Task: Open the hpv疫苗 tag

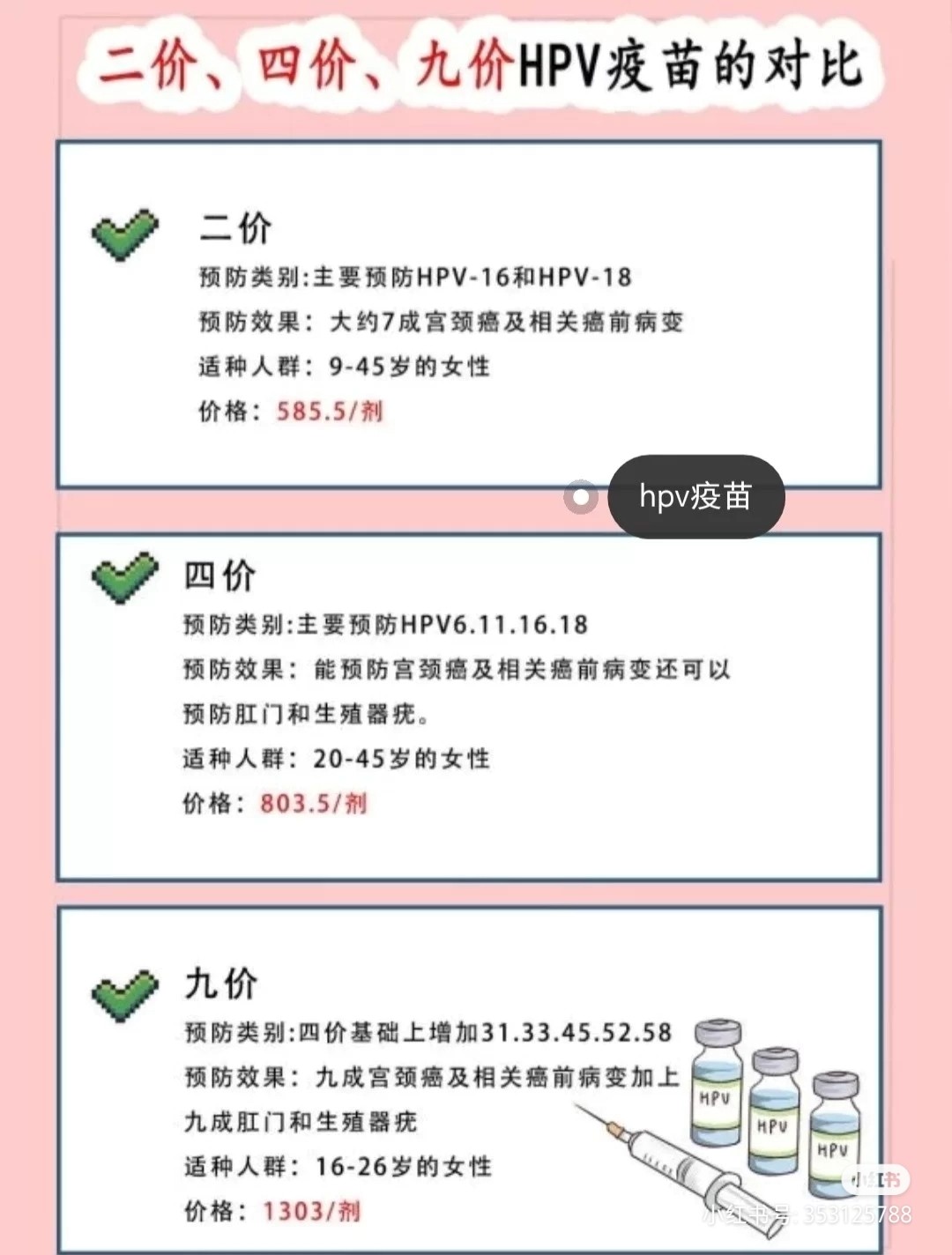Action: [x=695, y=497]
